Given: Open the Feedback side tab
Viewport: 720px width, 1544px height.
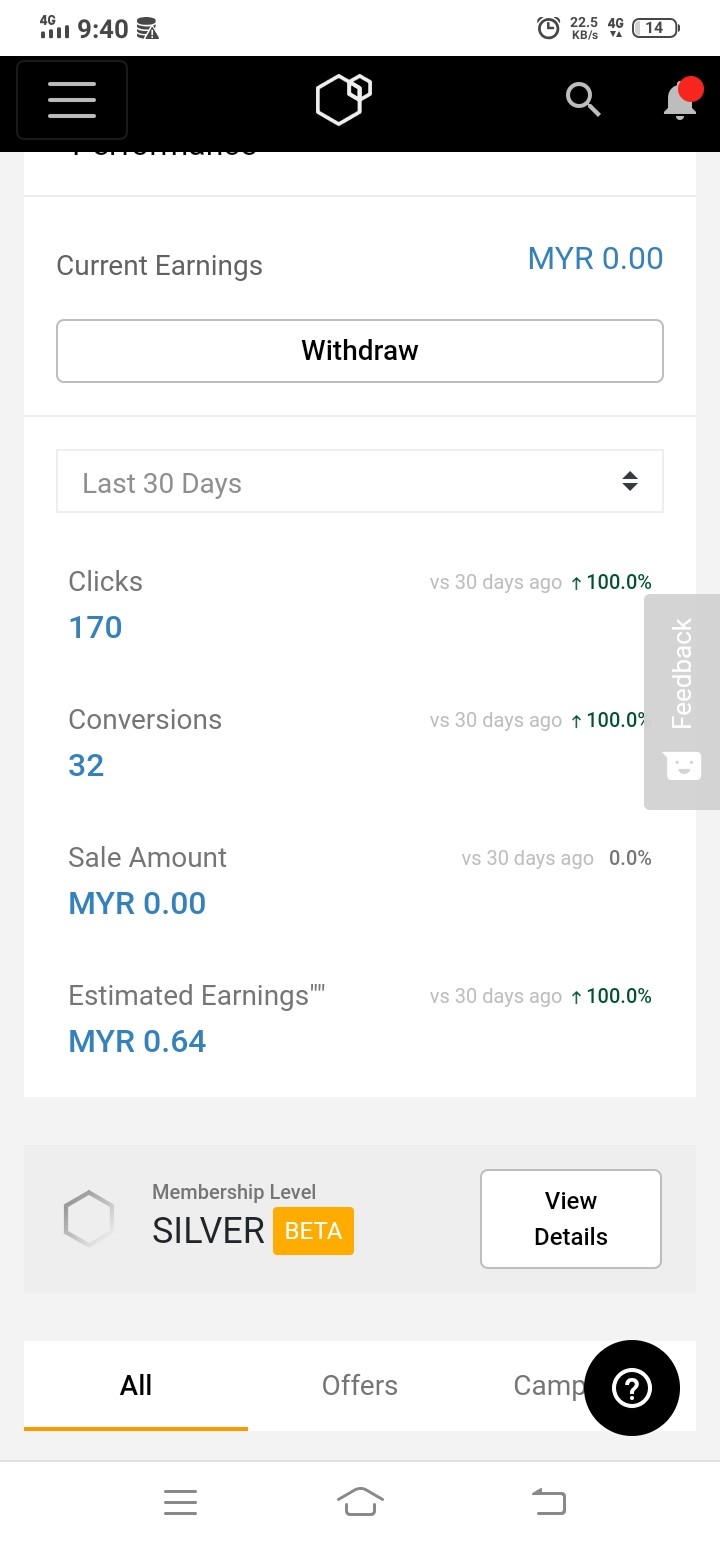Looking at the screenshot, I should (x=682, y=702).
